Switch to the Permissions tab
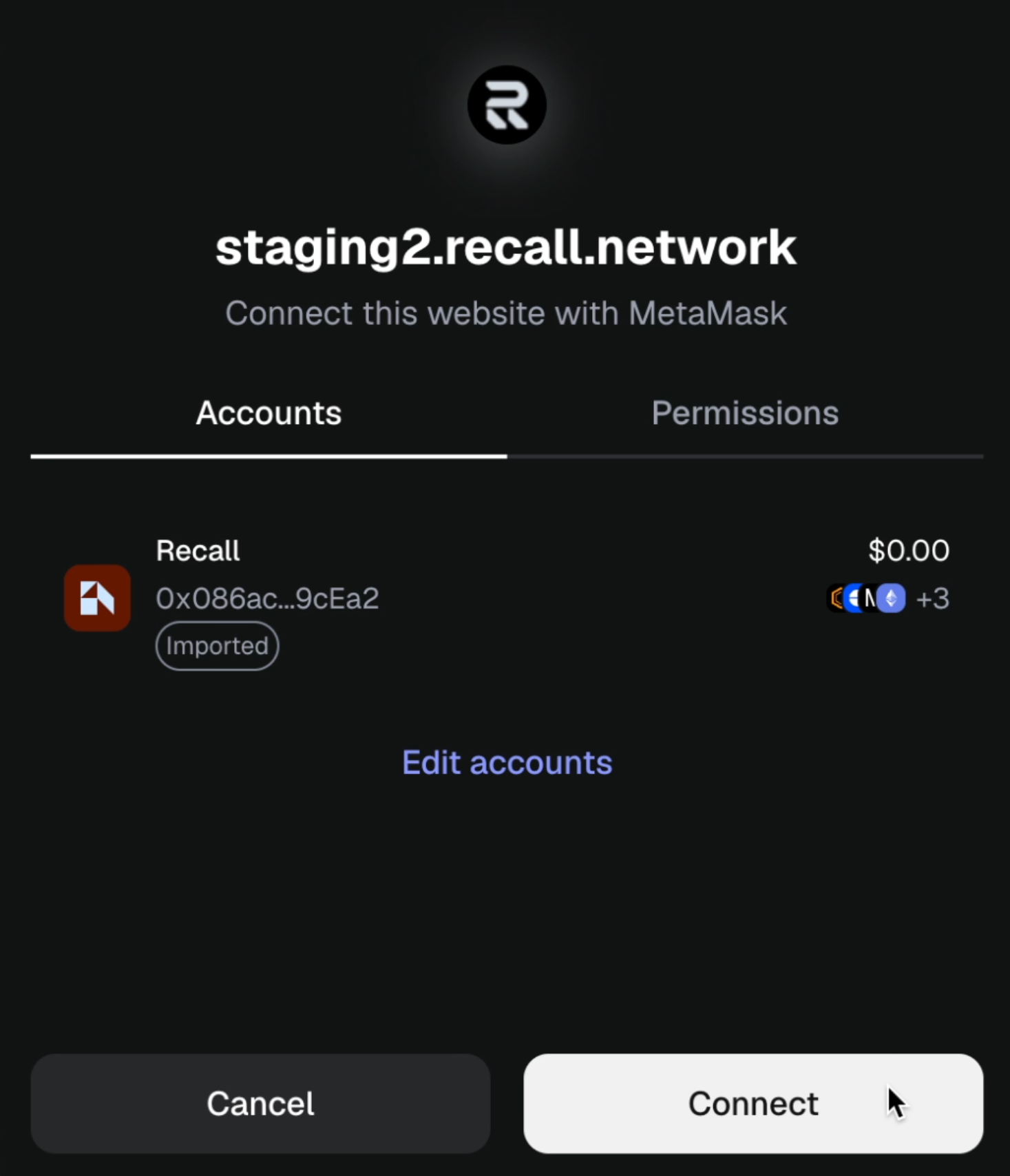This screenshot has height=1176, width=1010. pos(745,414)
